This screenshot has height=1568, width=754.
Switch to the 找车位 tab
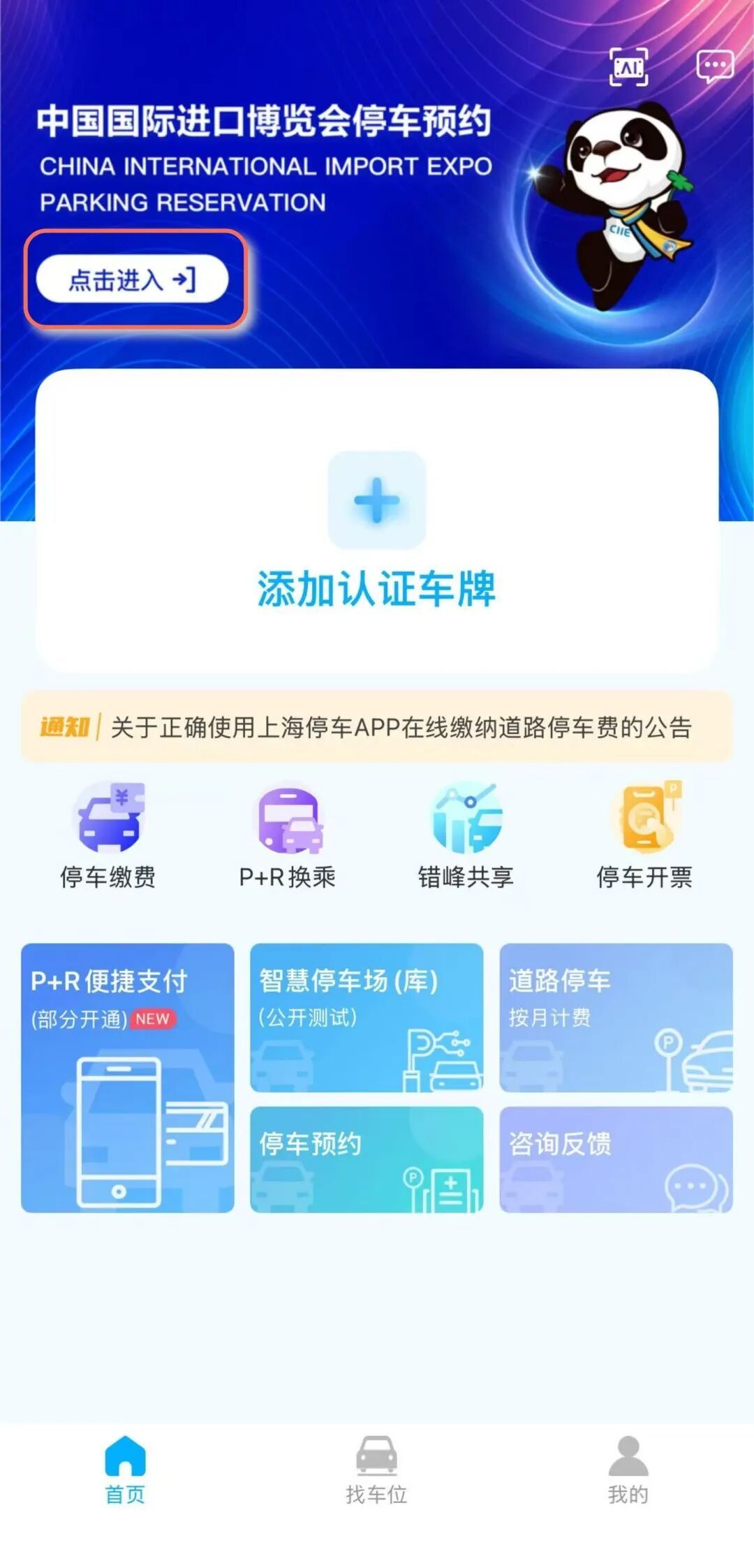(377, 1470)
